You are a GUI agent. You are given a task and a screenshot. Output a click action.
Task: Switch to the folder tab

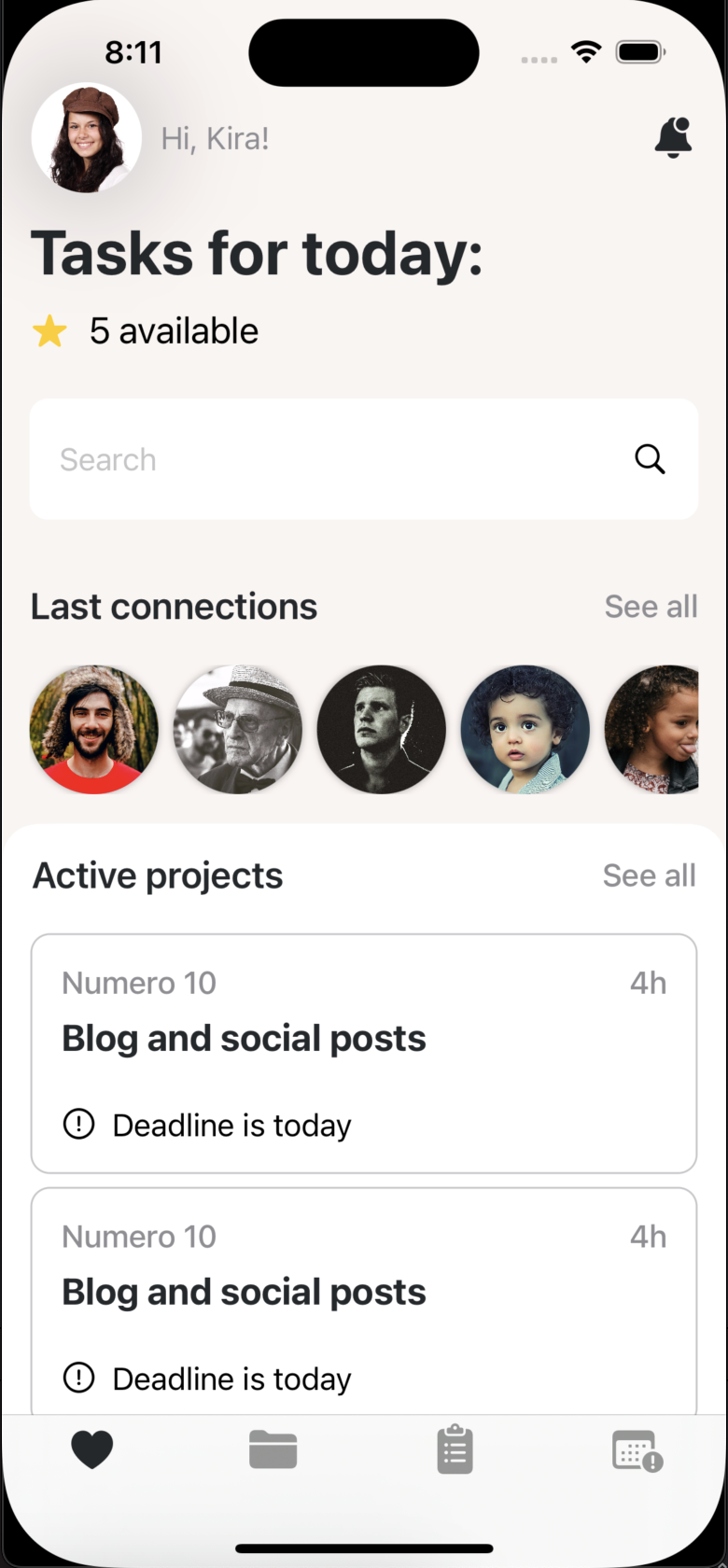(273, 1450)
